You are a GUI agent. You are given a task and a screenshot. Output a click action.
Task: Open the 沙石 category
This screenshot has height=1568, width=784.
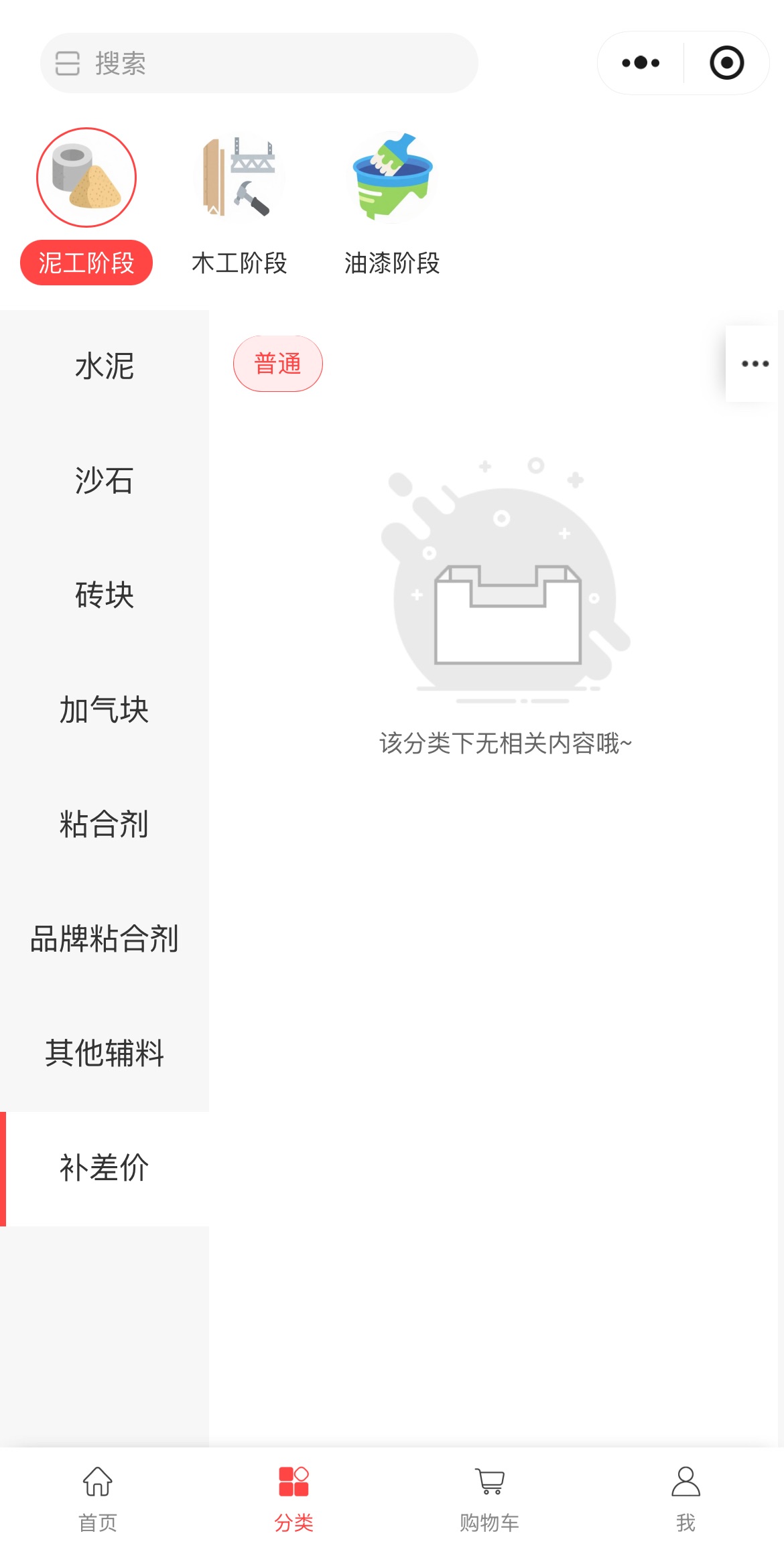tap(105, 481)
